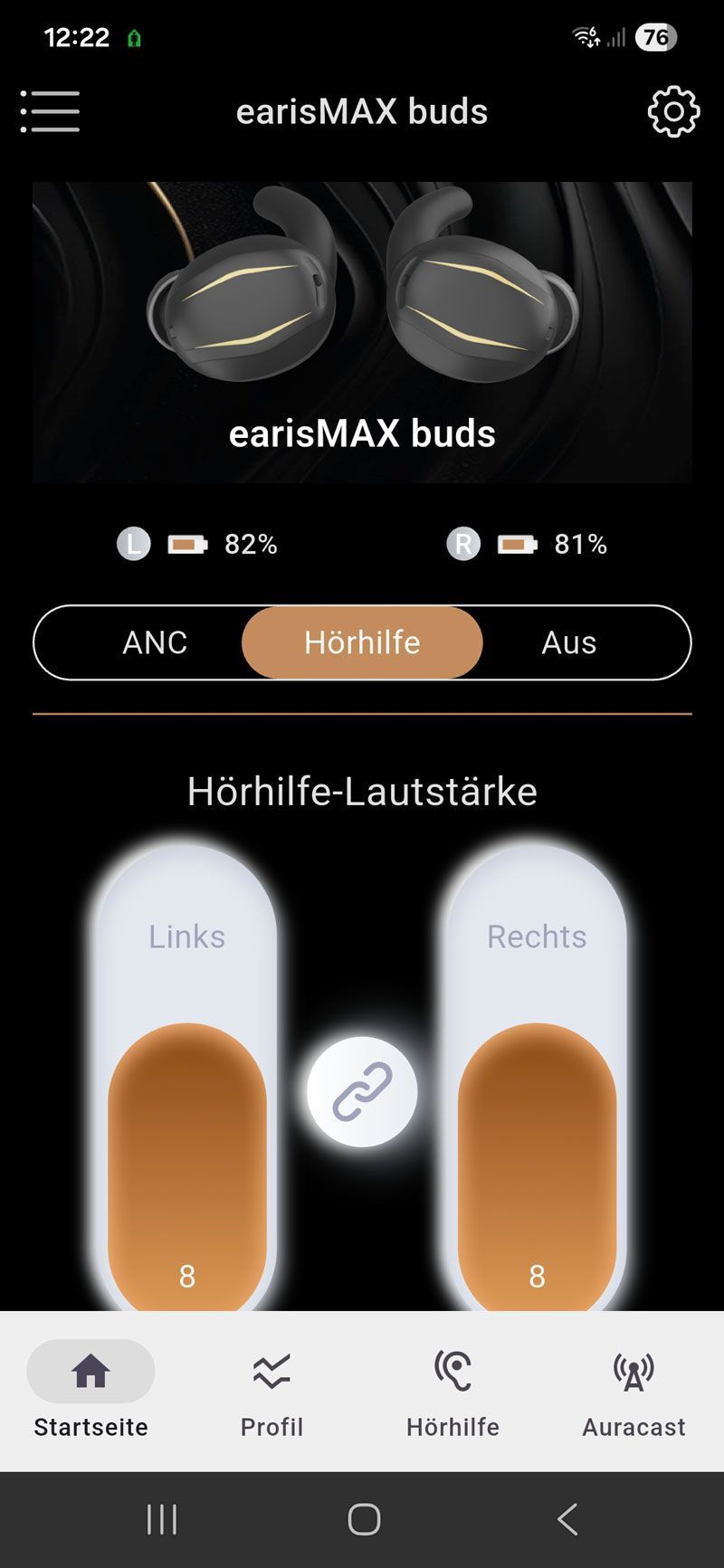Toggle the link between left and right volume
Viewport: 724px width, 1568px height.
click(362, 1092)
